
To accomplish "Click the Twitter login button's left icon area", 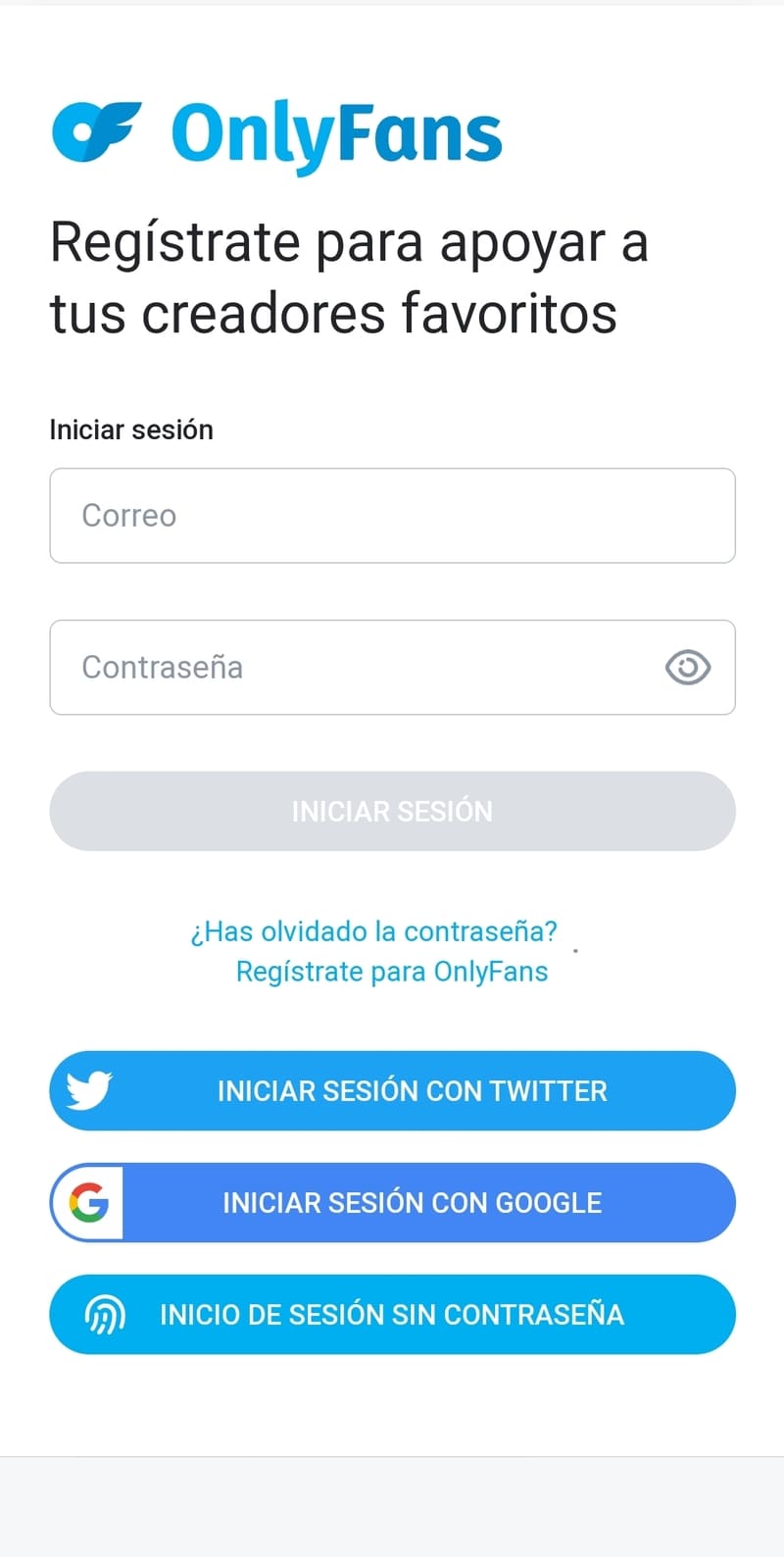I will coord(88,1090).
